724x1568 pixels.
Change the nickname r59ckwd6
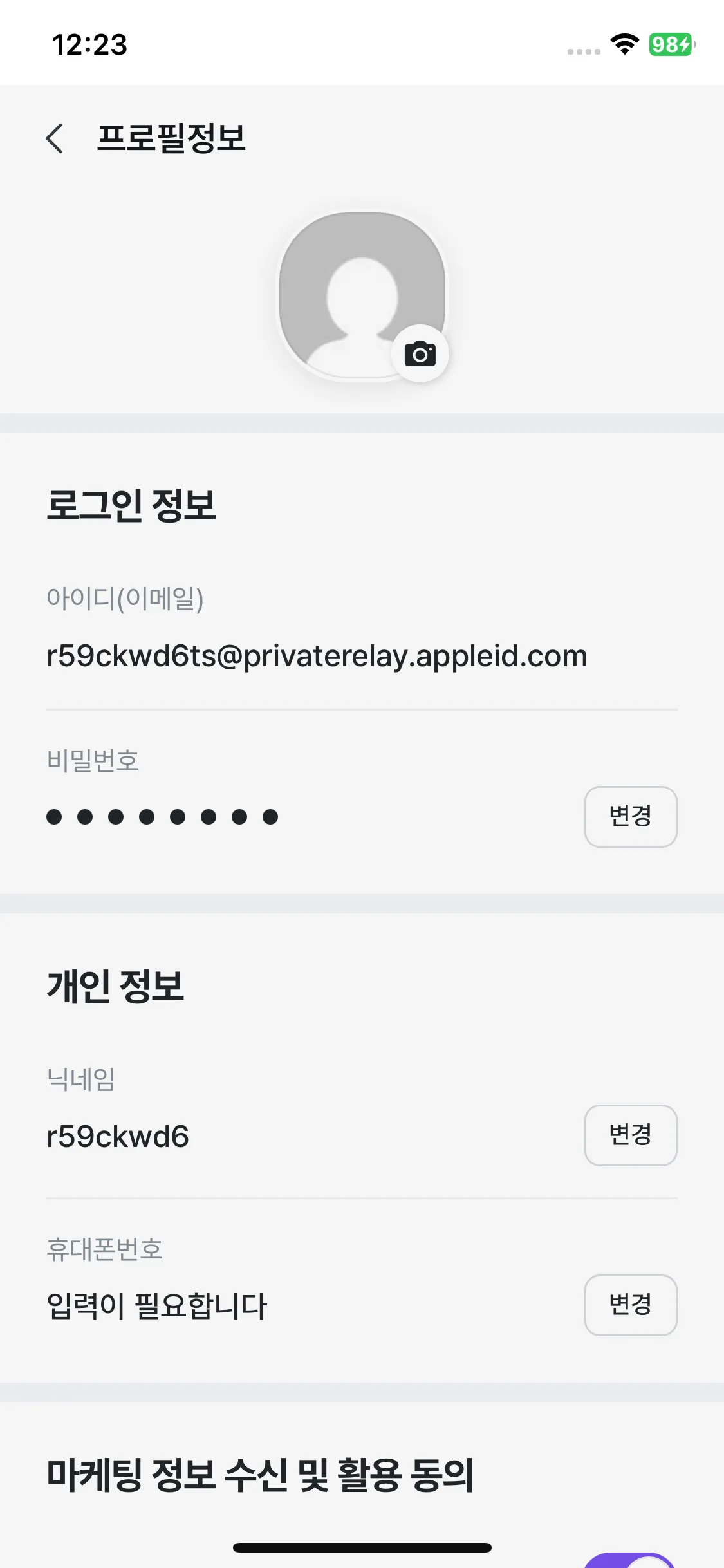pyautogui.click(x=630, y=1135)
